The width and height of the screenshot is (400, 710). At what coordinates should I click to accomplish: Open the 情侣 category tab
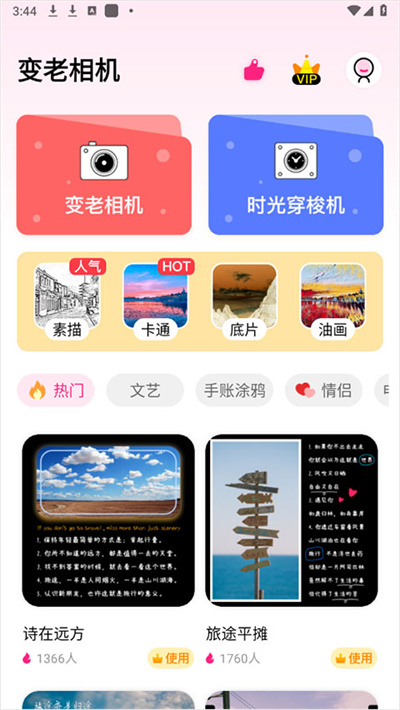pyautogui.click(x=323, y=390)
